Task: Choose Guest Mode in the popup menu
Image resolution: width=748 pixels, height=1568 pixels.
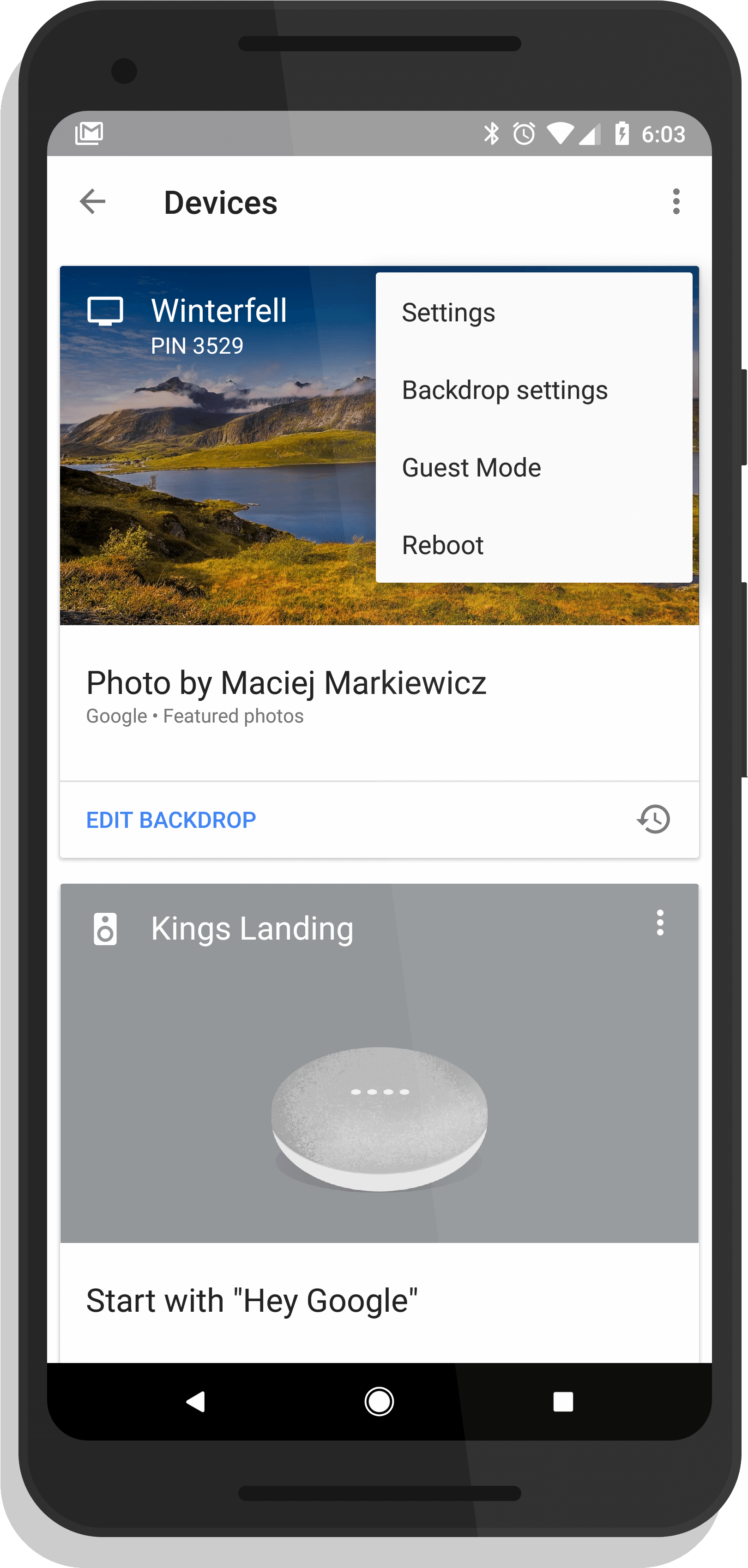Action: pyautogui.click(x=471, y=467)
